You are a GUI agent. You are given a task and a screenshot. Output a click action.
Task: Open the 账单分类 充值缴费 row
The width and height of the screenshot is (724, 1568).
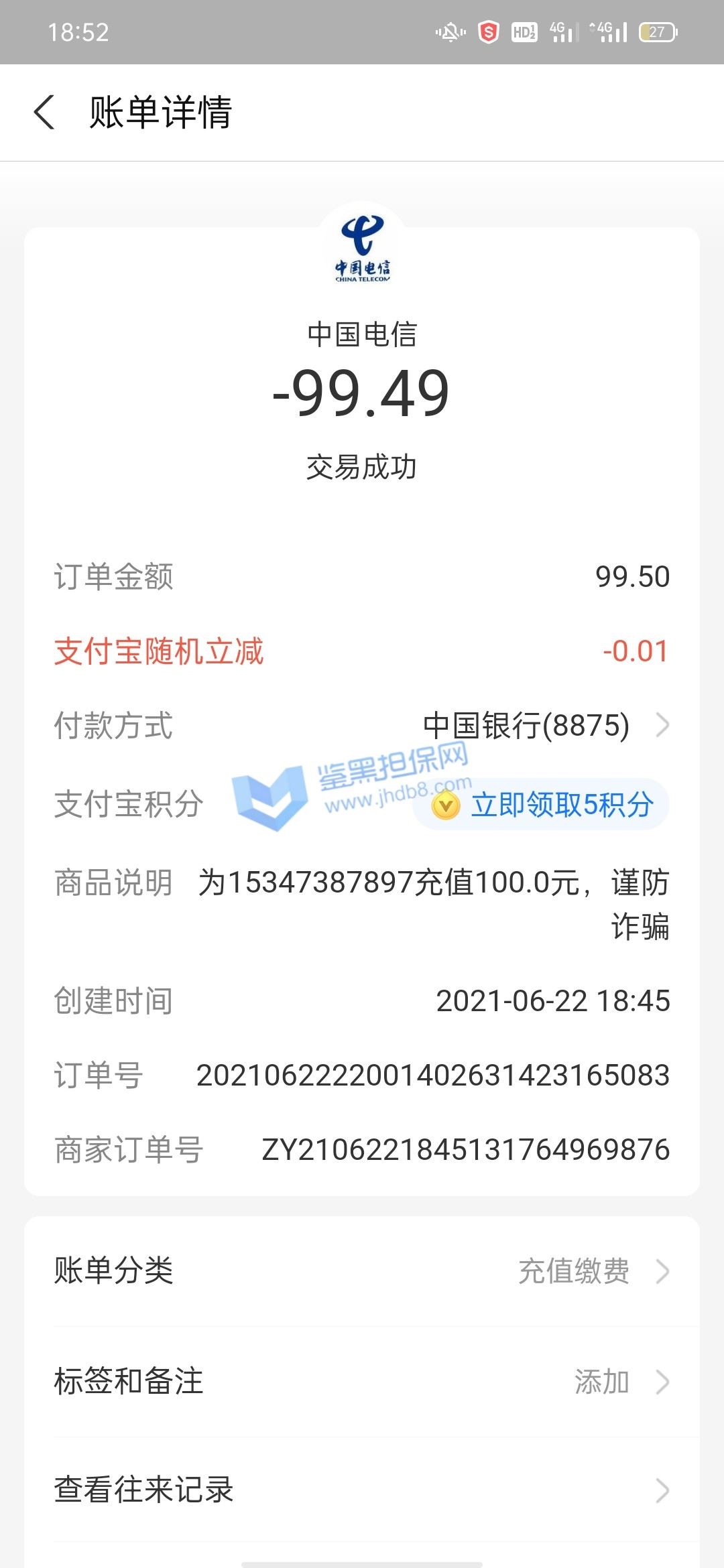pyautogui.click(x=362, y=1271)
